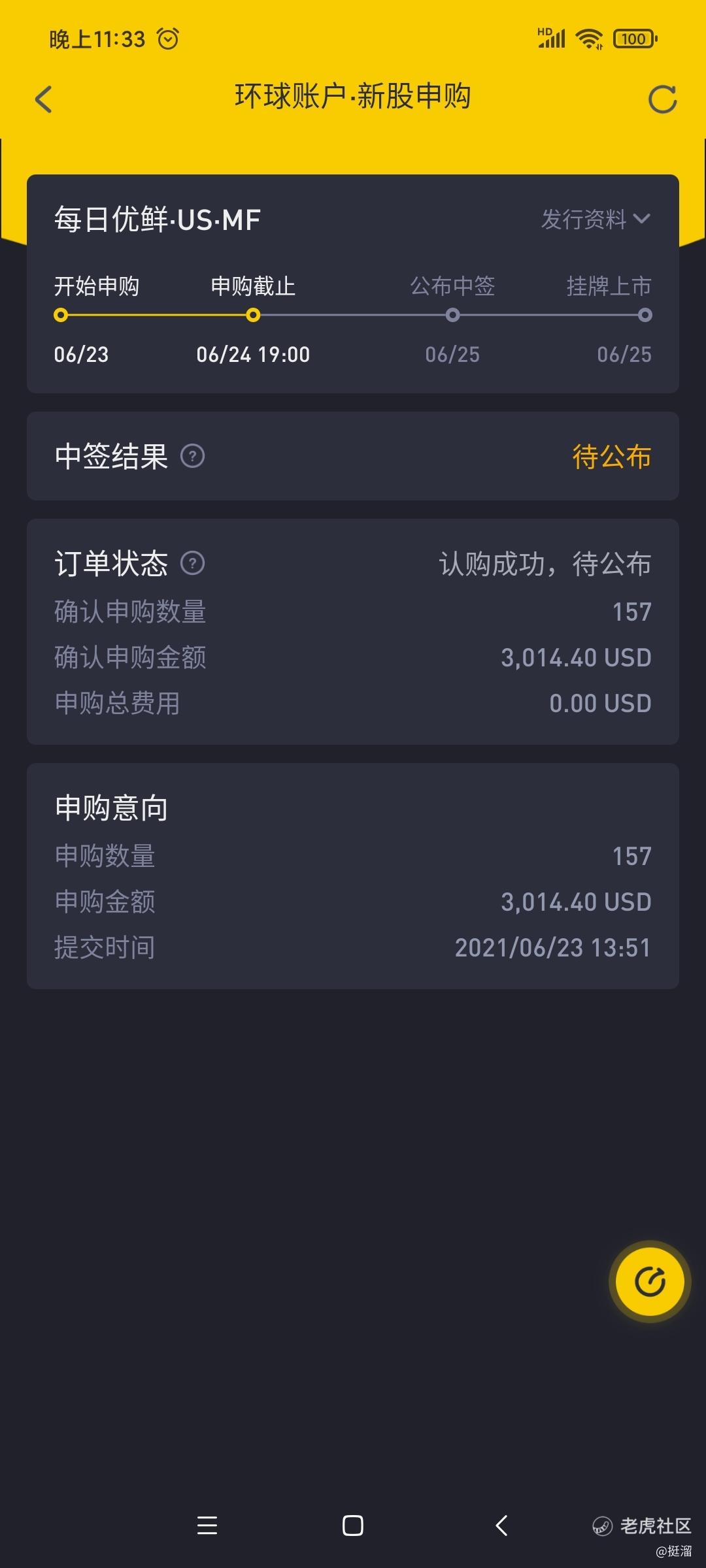Viewport: 706px width, 1568px height.
Task: Expand the 发行资料 dropdown
Action: (x=596, y=219)
